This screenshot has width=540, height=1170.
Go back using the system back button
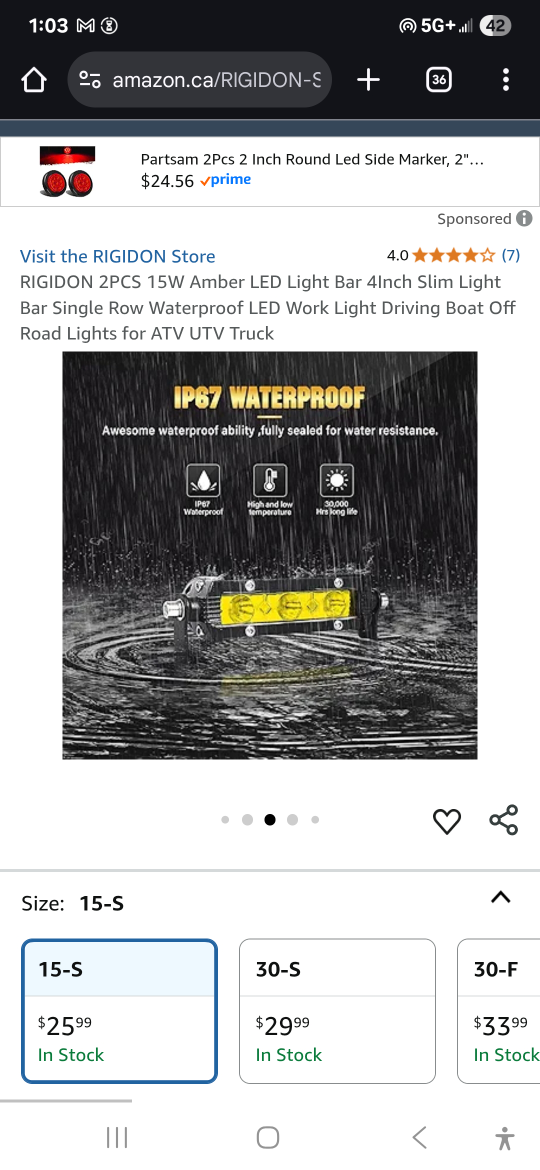coord(420,1138)
